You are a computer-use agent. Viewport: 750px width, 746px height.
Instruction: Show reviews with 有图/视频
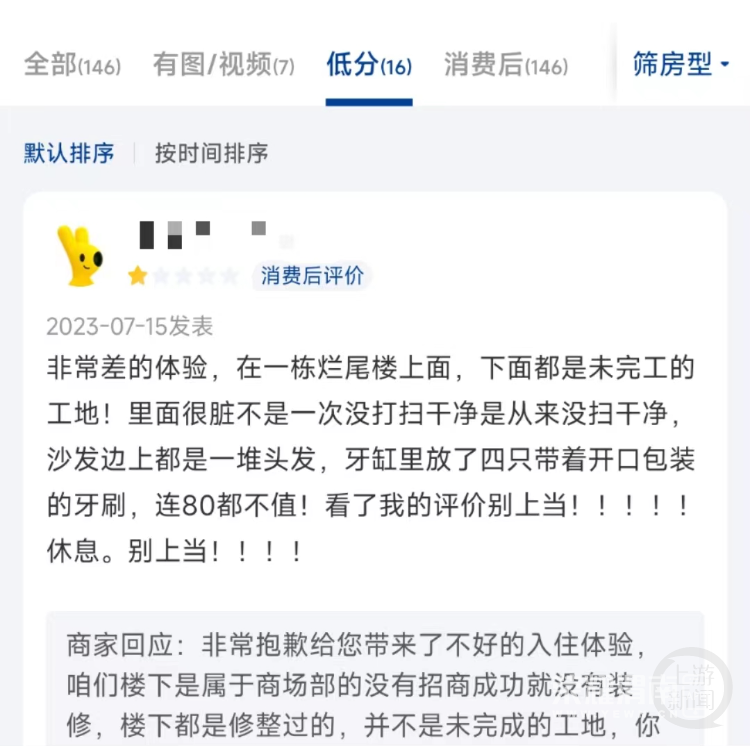223,65
